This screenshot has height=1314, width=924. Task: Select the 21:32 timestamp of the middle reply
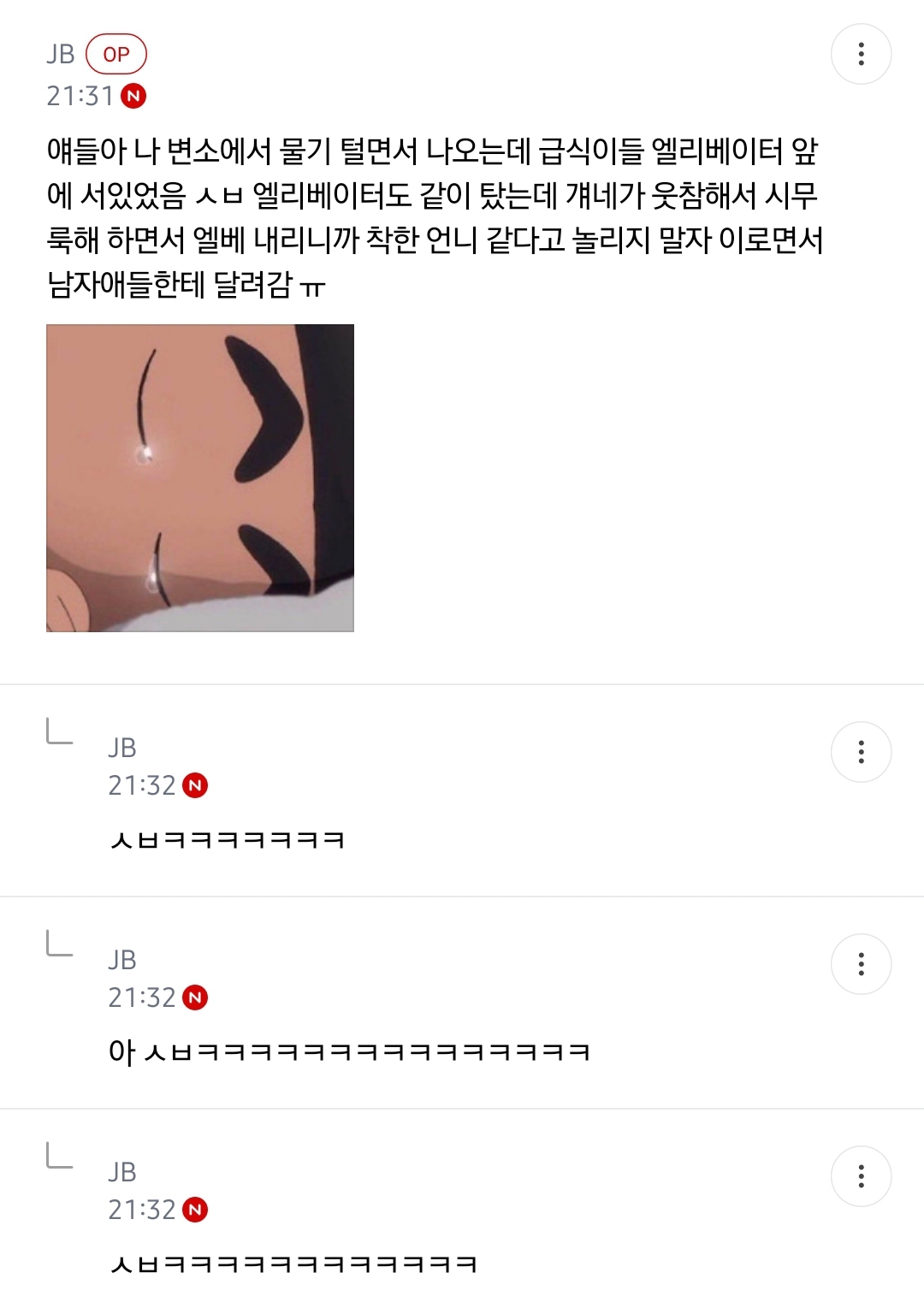(x=141, y=997)
